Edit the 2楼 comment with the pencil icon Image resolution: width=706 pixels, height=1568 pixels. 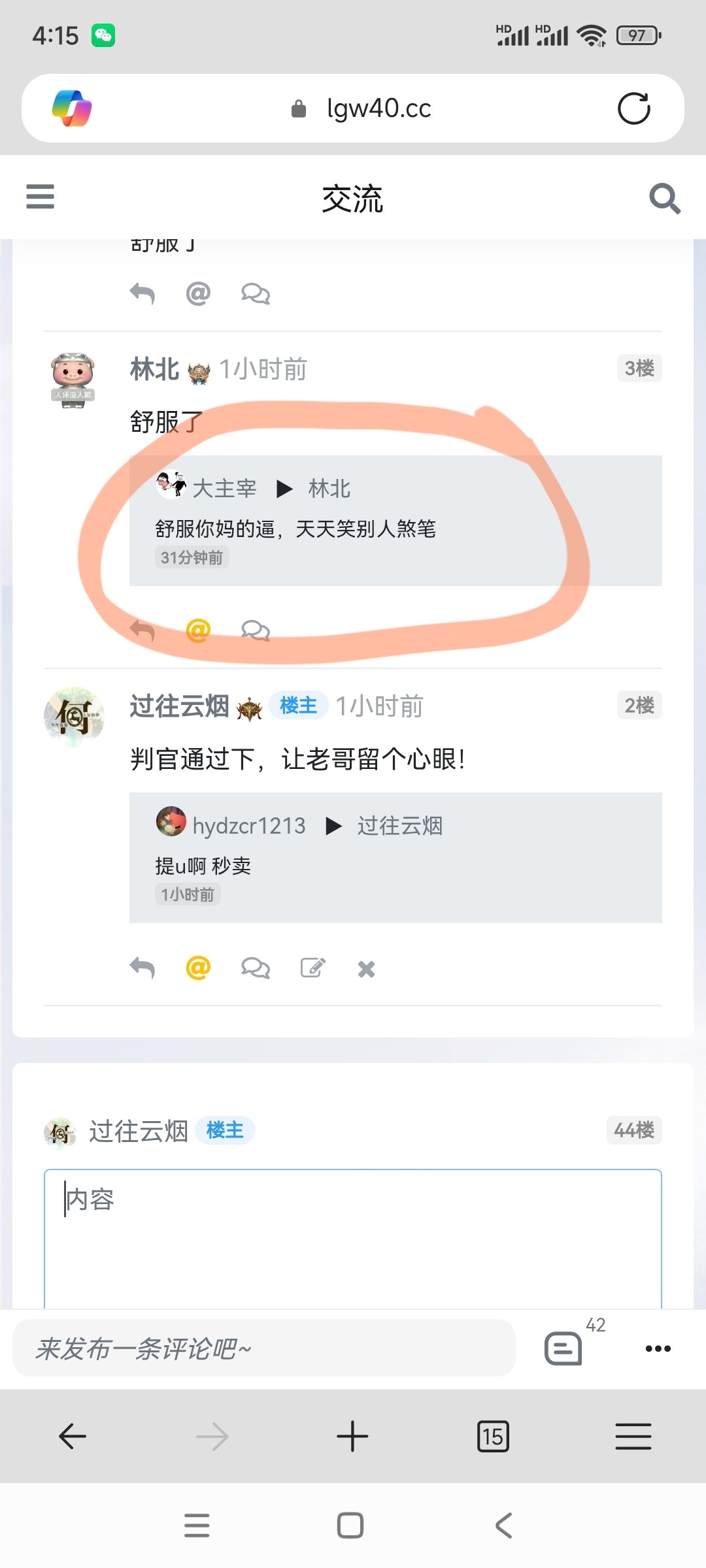pyautogui.click(x=312, y=968)
